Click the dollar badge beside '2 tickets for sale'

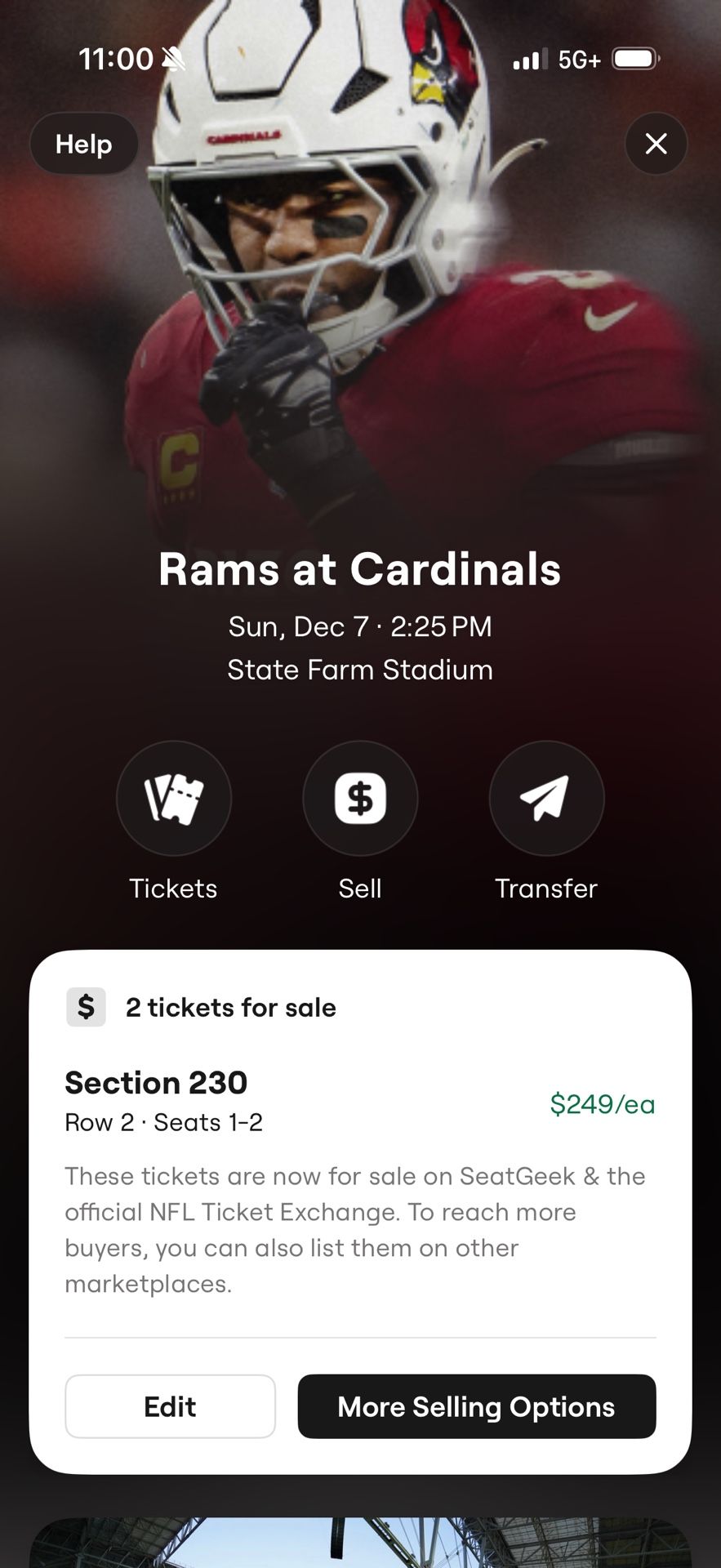point(86,1007)
